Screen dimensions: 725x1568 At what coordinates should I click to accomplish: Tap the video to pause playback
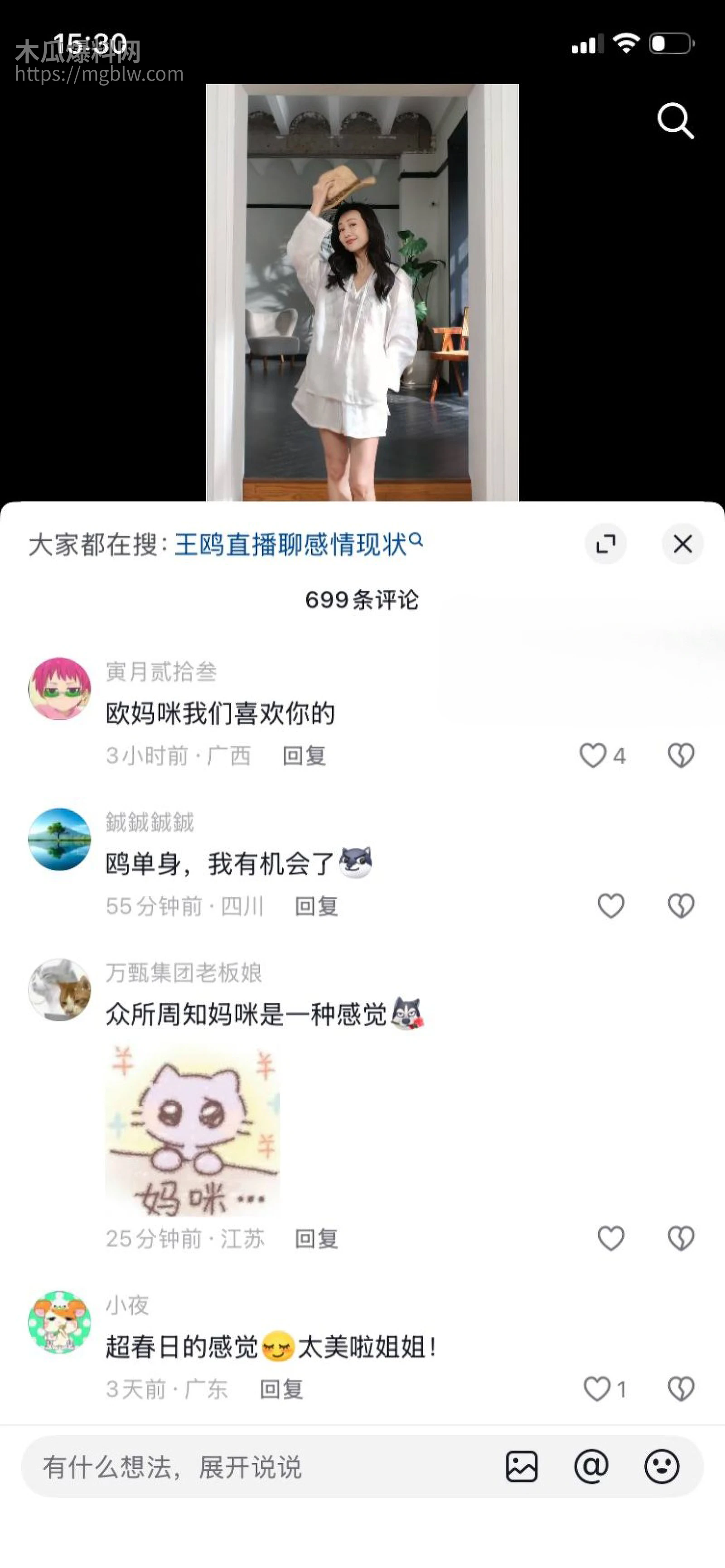[x=362, y=292]
